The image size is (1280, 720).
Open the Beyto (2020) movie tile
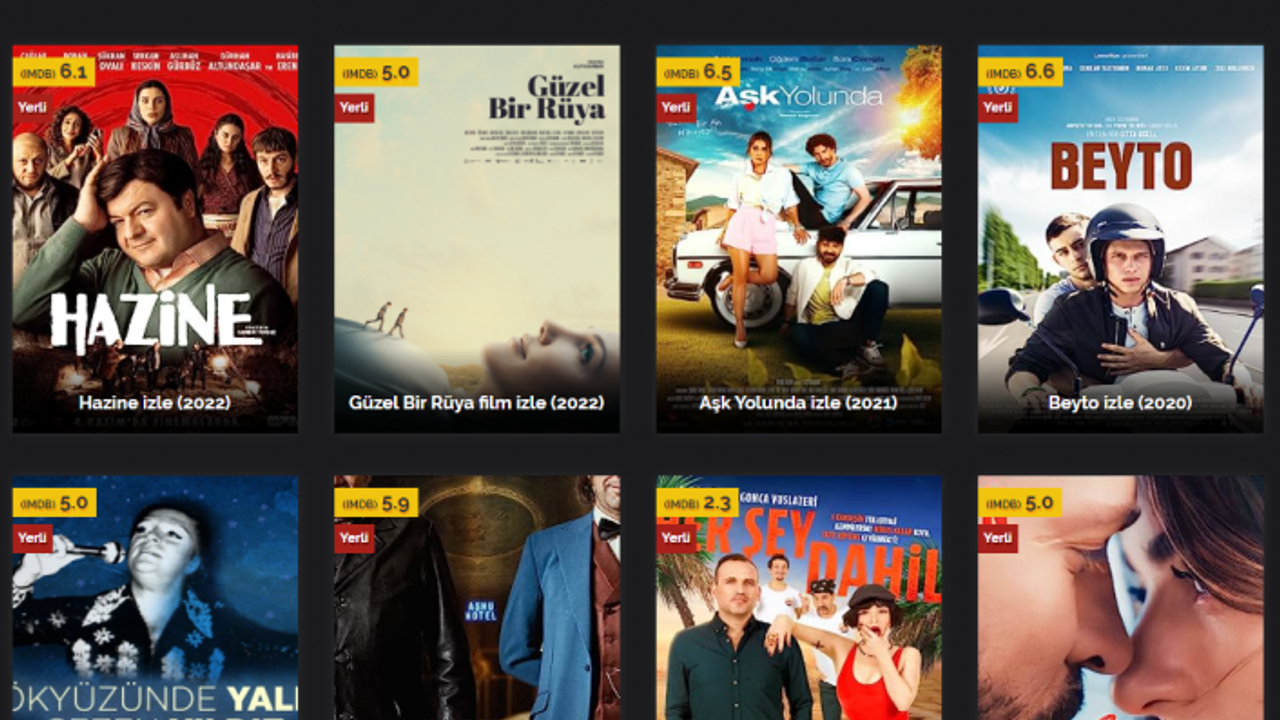pyautogui.click(x=1120, y=240)
